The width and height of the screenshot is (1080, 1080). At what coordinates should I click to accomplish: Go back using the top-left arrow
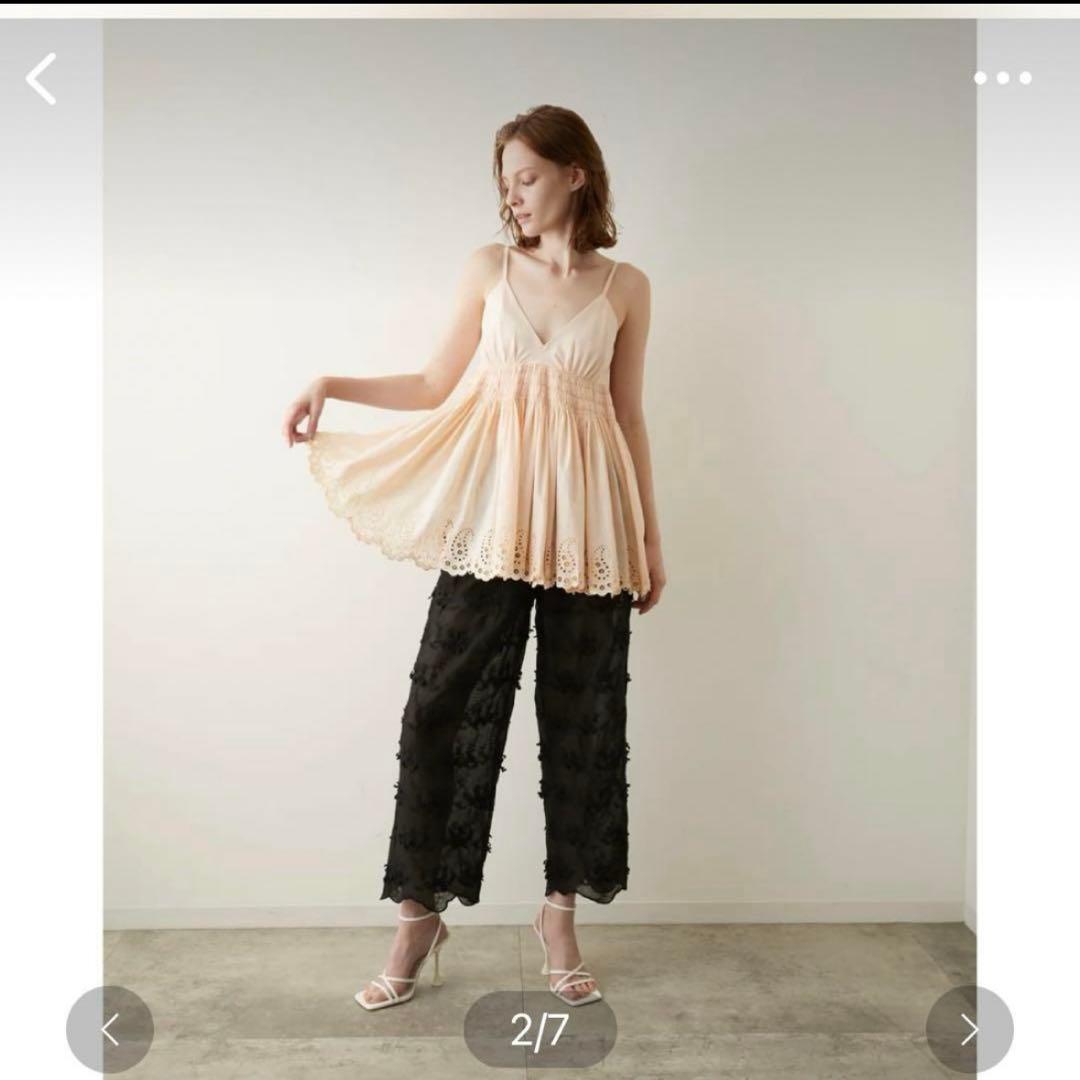tap(41, 79)
